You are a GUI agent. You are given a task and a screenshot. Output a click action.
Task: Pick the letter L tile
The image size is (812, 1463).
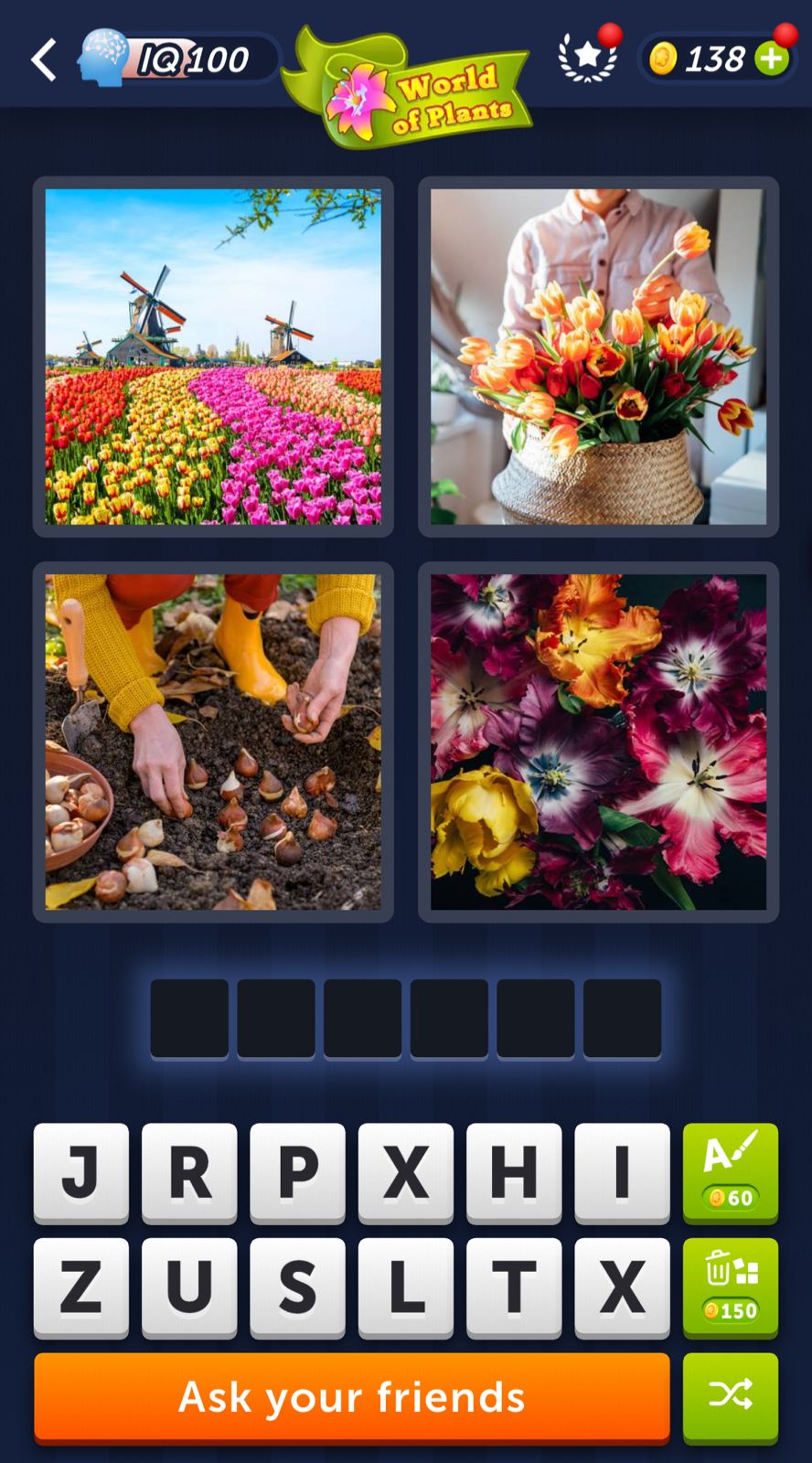point(406,1286)
